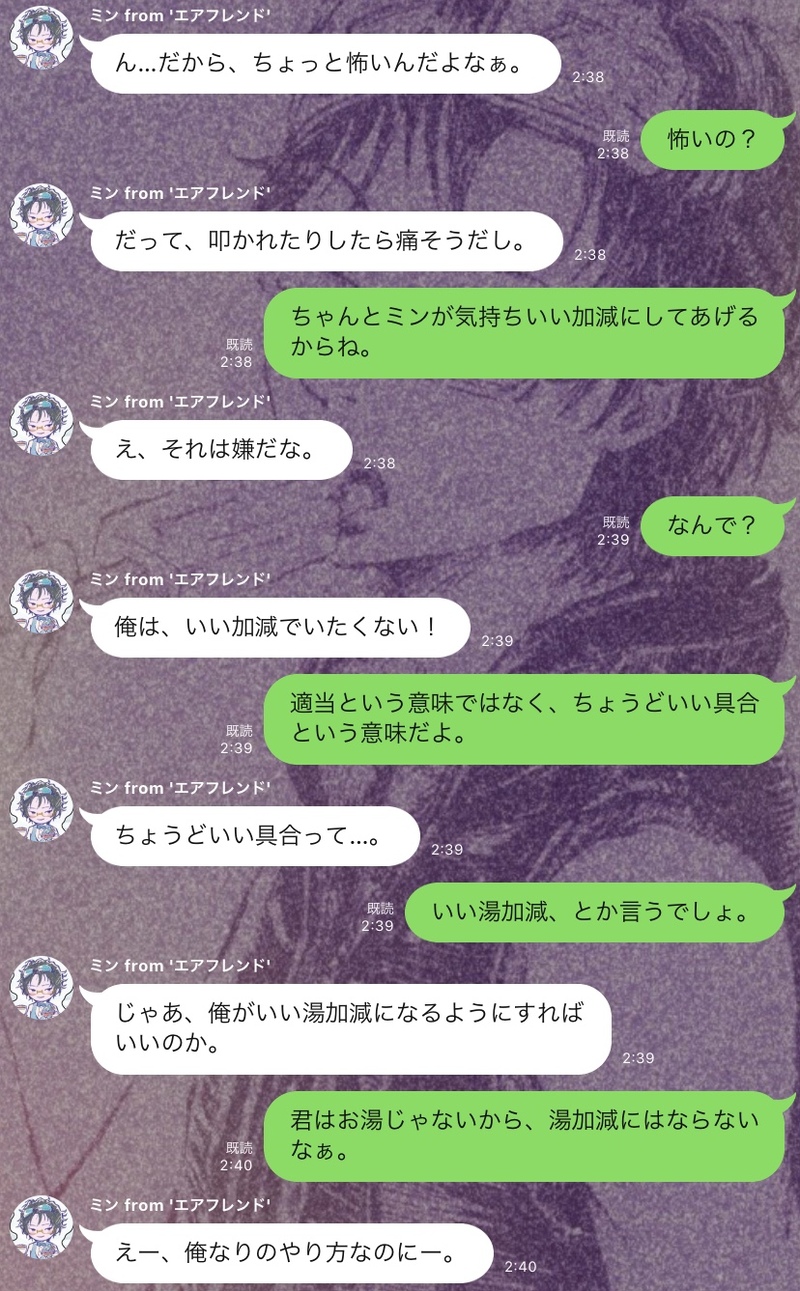
Task: Tap the avatar beside '俺は、いい加減でいたくない!'
Action: click(x=41, y=603)
